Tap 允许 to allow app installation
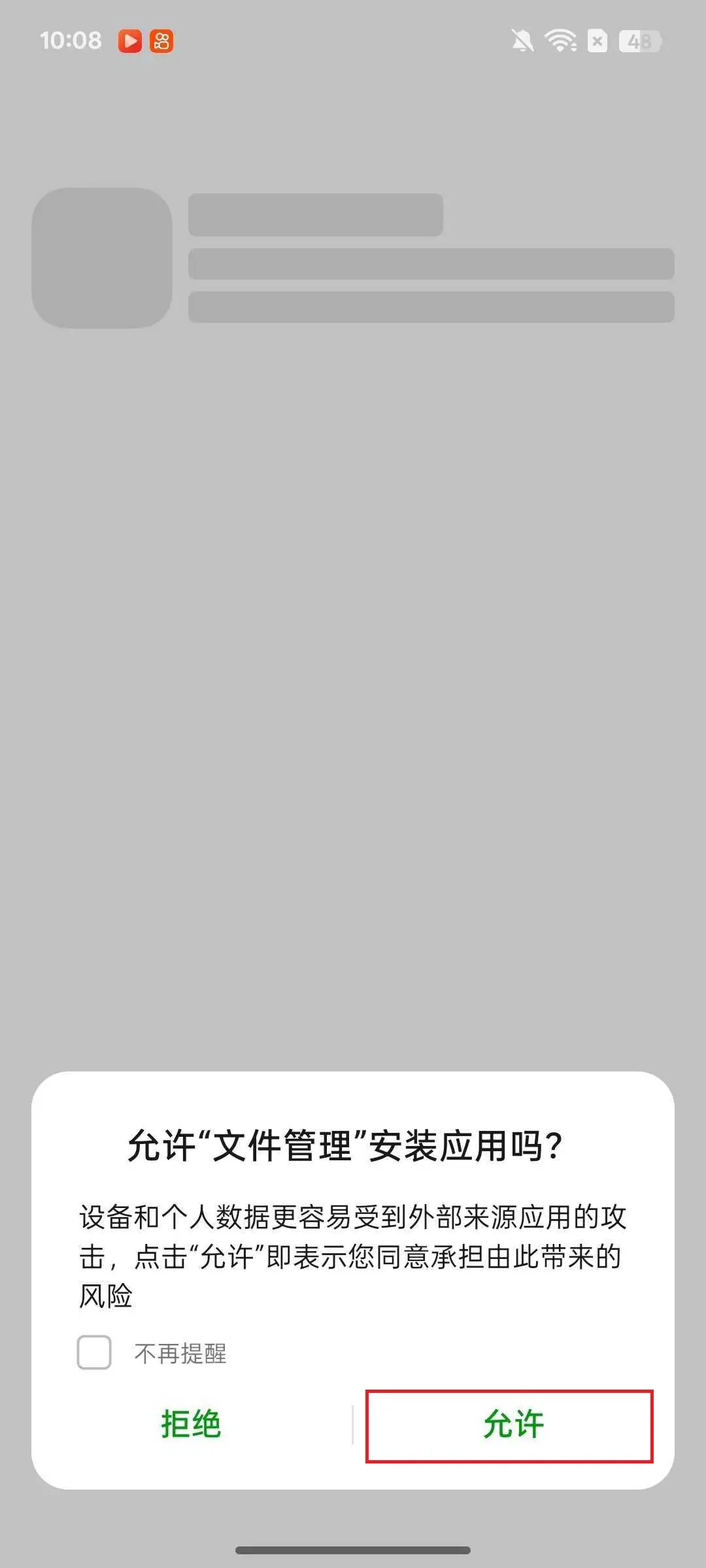Screen dimensions: 706x1568 512,1424
